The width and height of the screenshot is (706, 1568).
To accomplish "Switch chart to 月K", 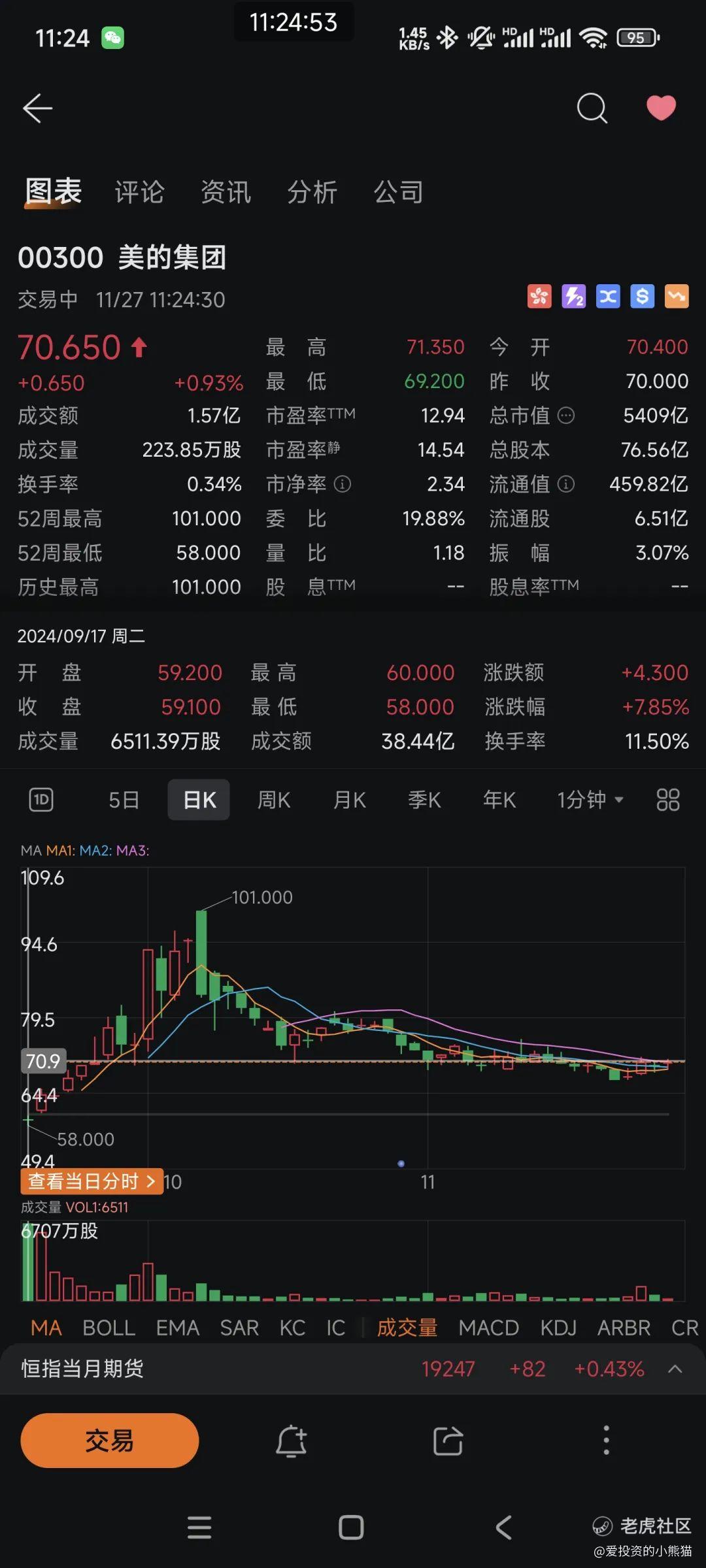I will point(349,800).
